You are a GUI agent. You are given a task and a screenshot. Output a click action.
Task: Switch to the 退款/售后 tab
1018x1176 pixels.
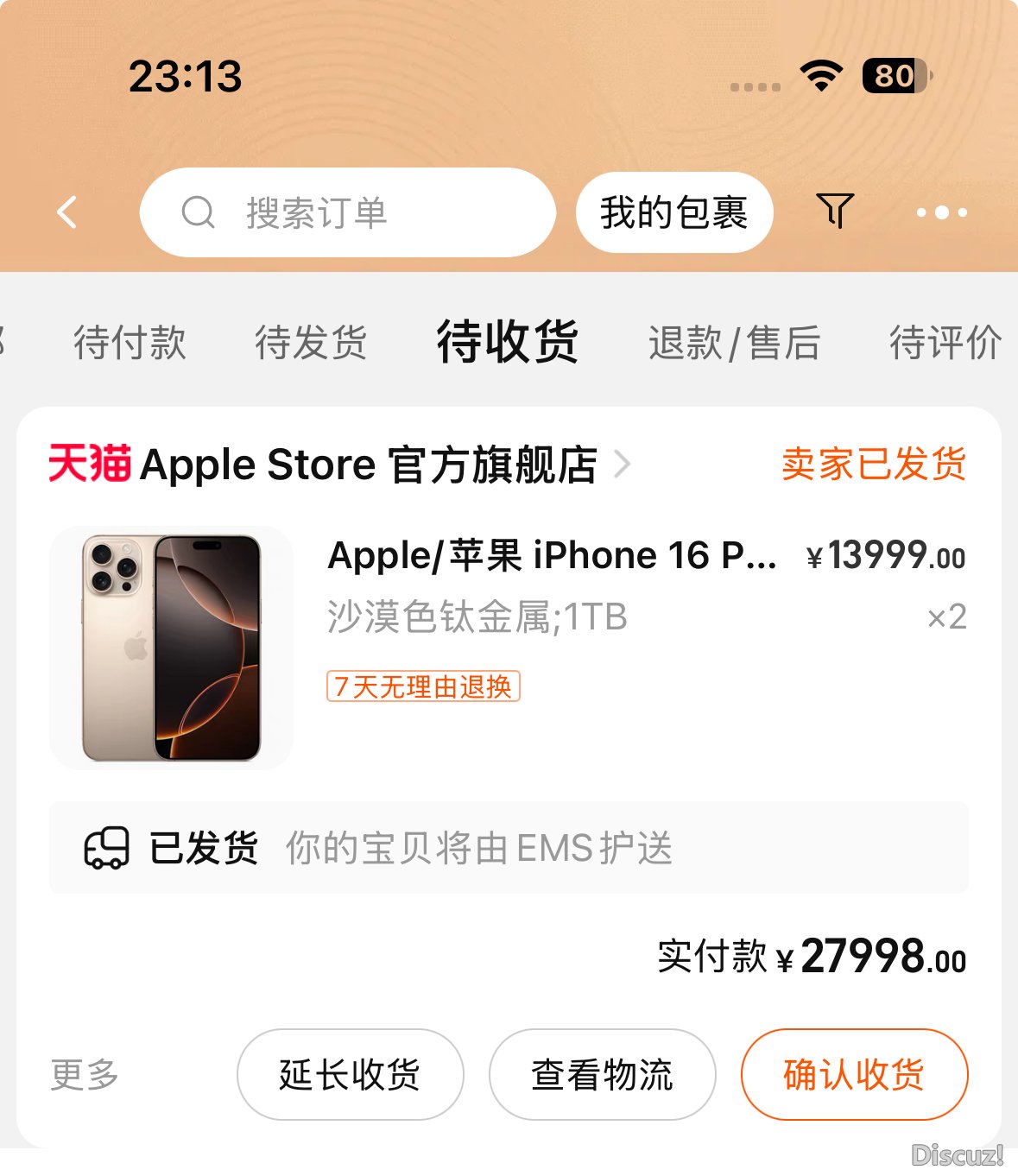[734, 342]
